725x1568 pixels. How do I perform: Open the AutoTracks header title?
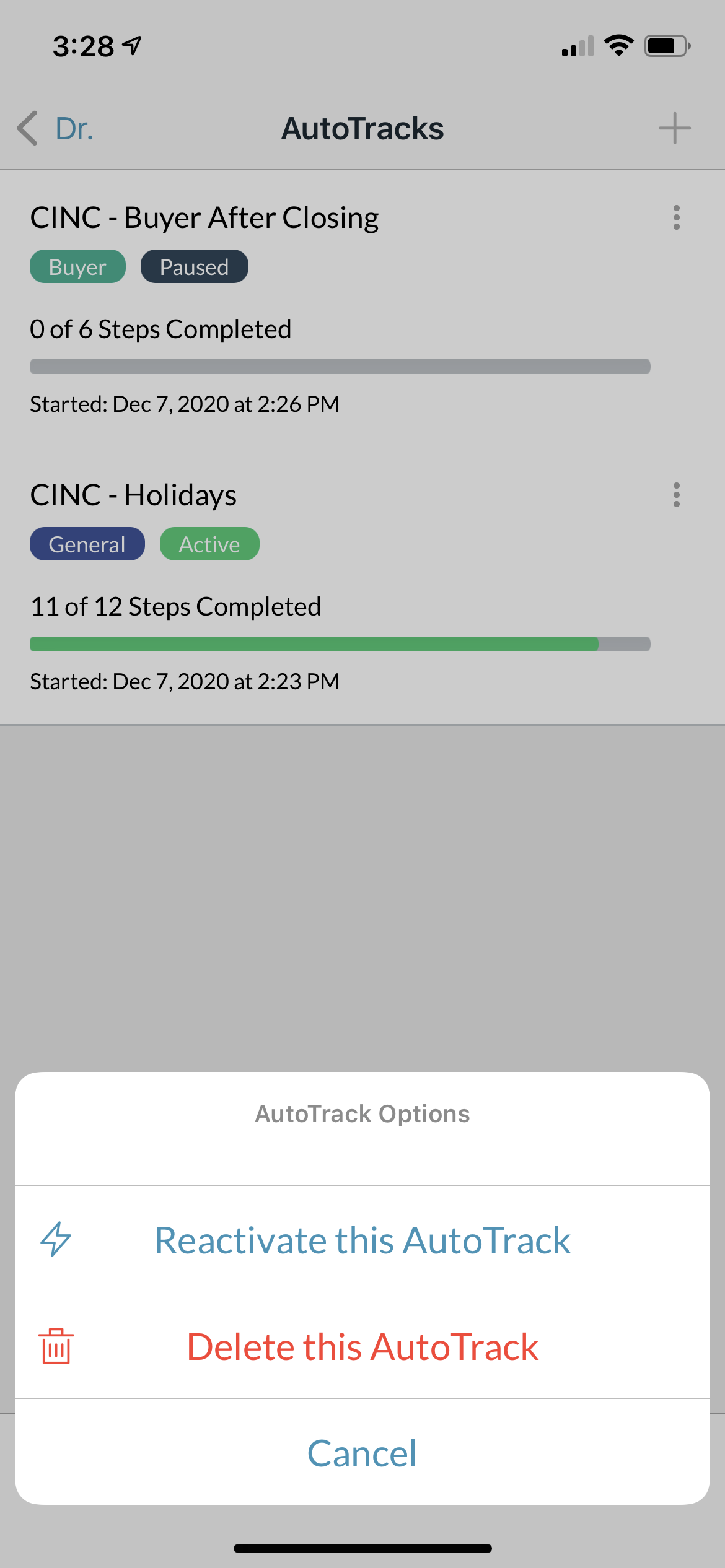pyautogui.click(x=362, y=128)
